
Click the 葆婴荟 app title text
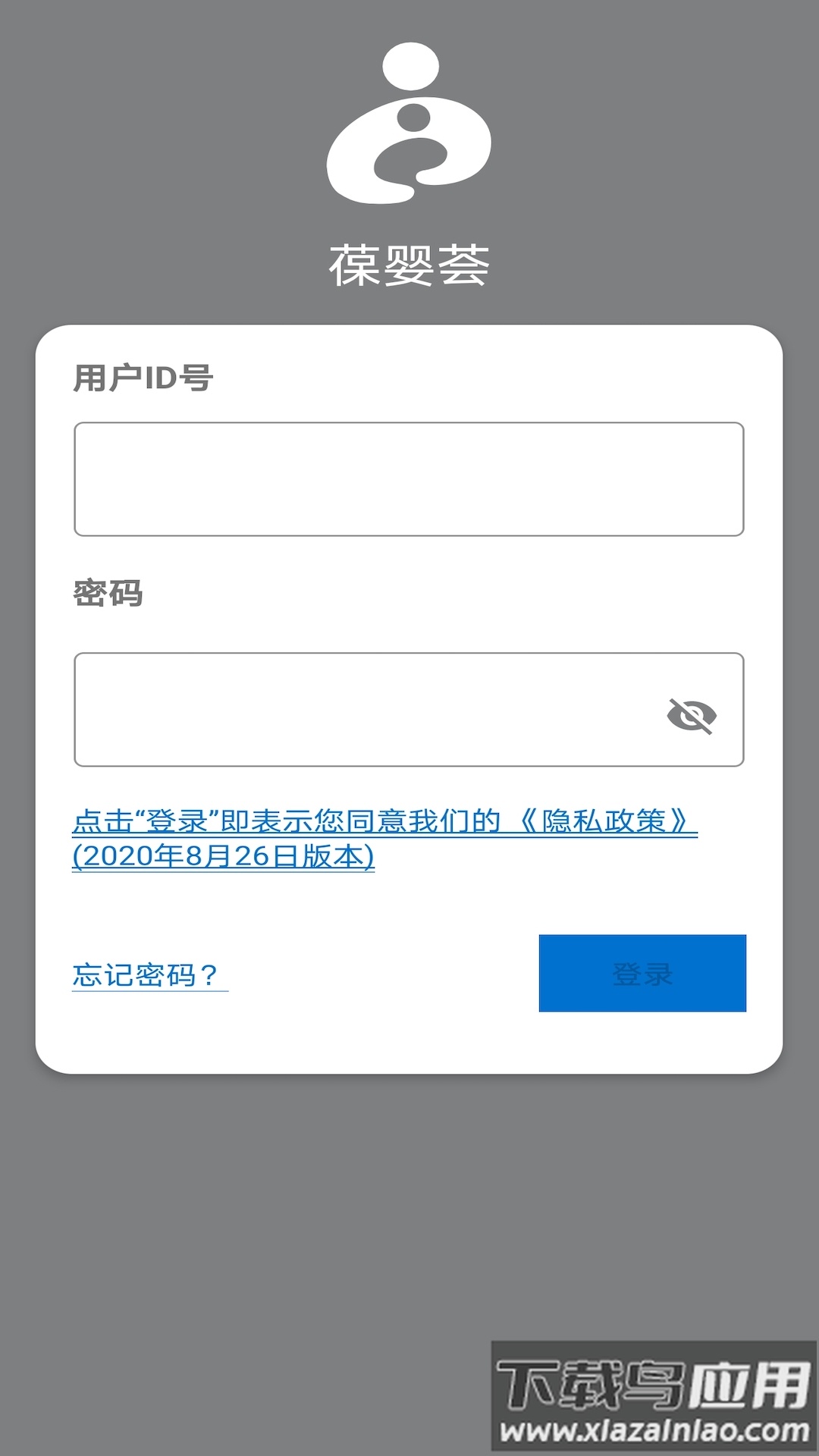409,264
